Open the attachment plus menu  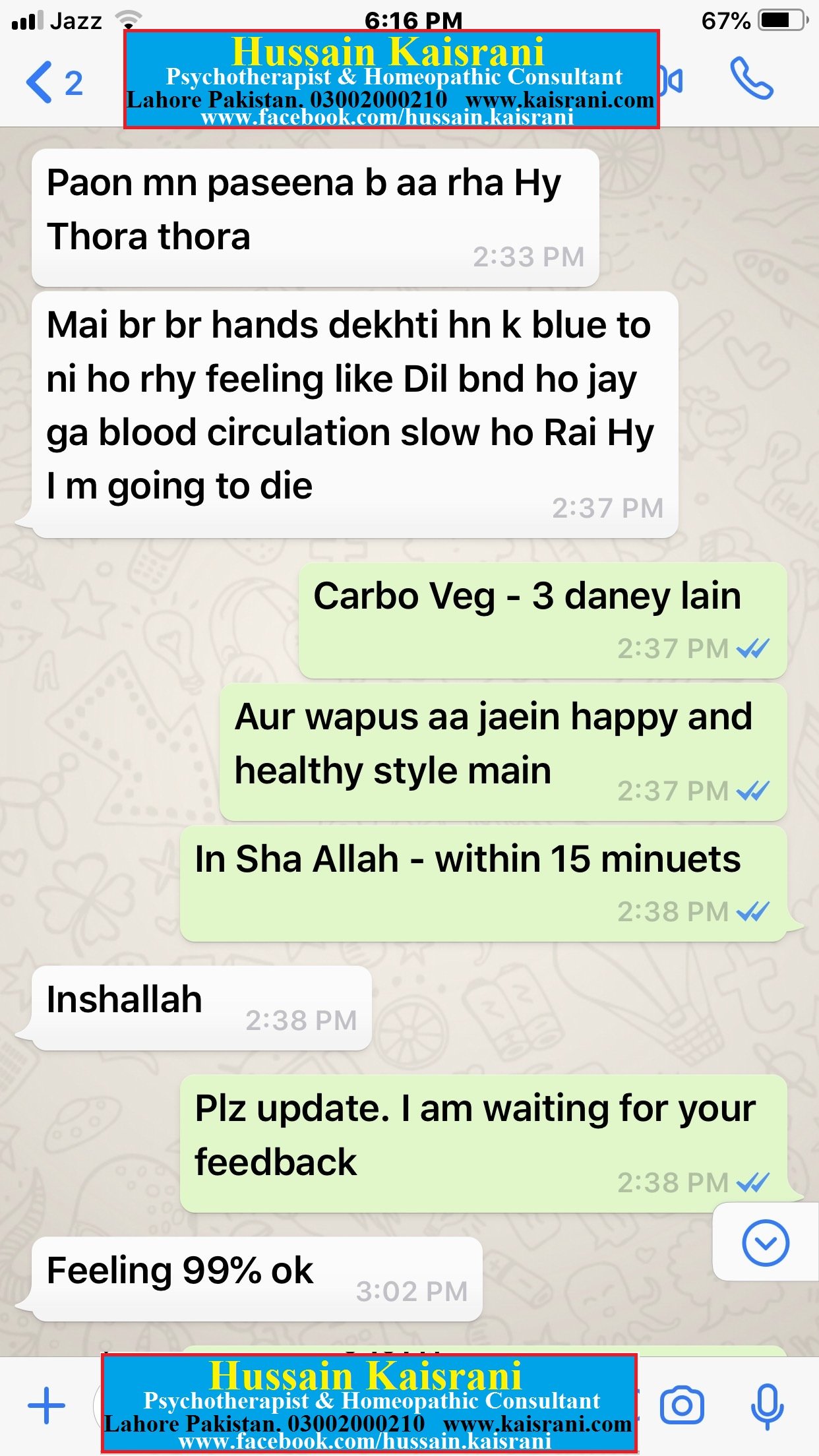(46, 1405)
